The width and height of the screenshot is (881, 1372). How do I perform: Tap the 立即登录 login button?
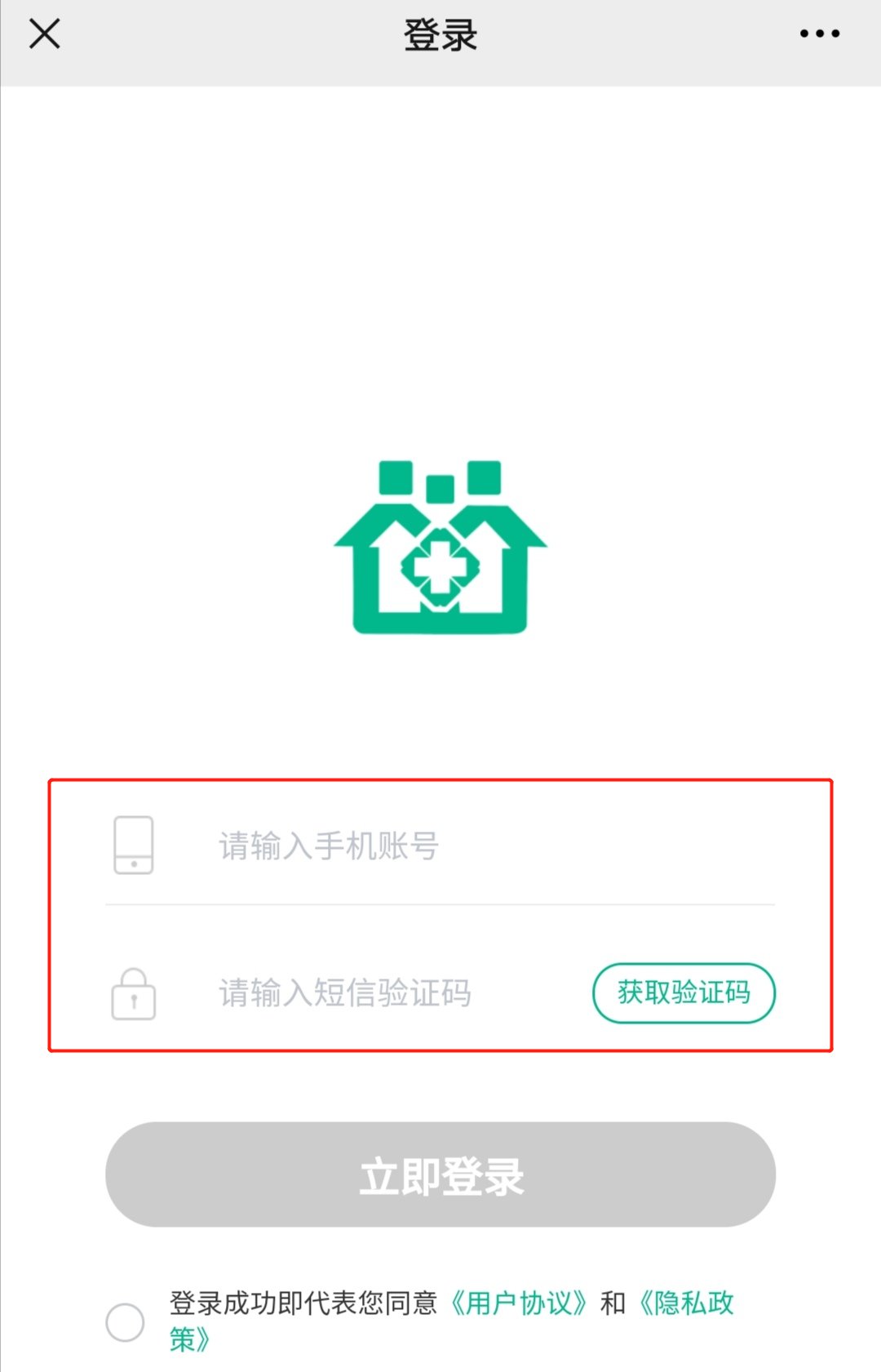(440, 1175)
